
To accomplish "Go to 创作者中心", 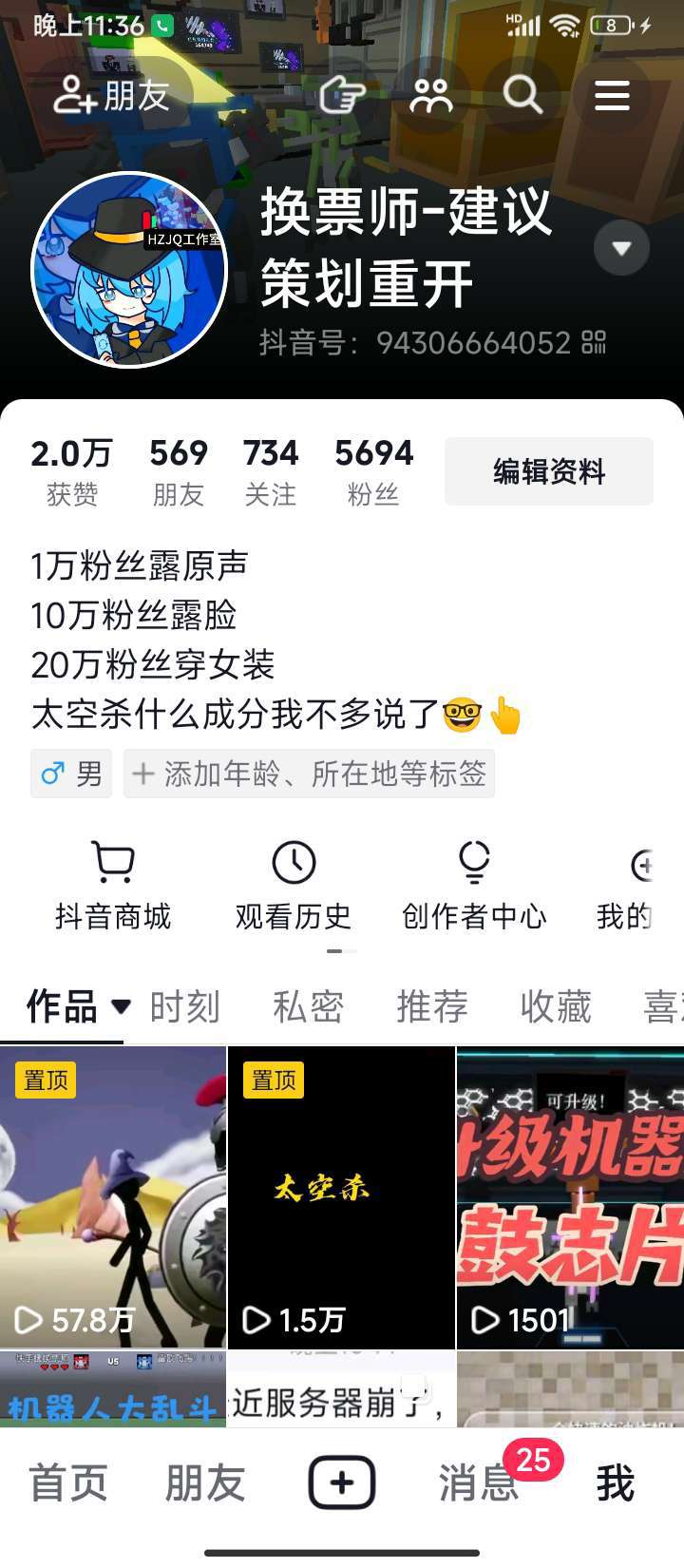I will pos(474,886).
